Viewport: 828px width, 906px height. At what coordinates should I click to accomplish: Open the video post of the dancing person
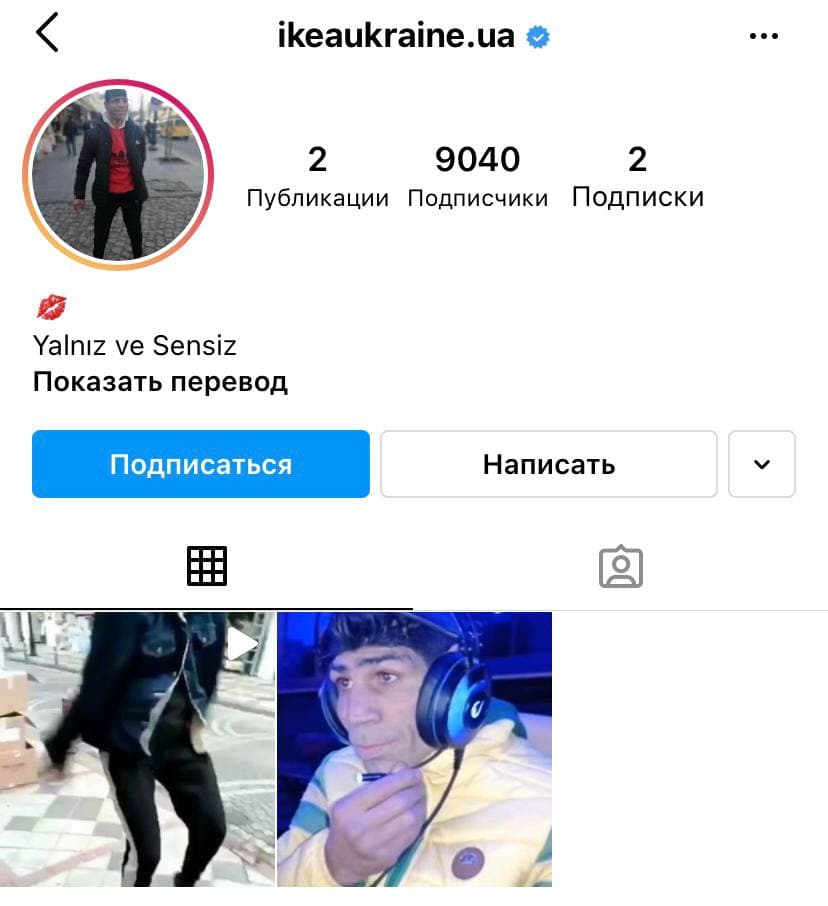coord(137,748)
